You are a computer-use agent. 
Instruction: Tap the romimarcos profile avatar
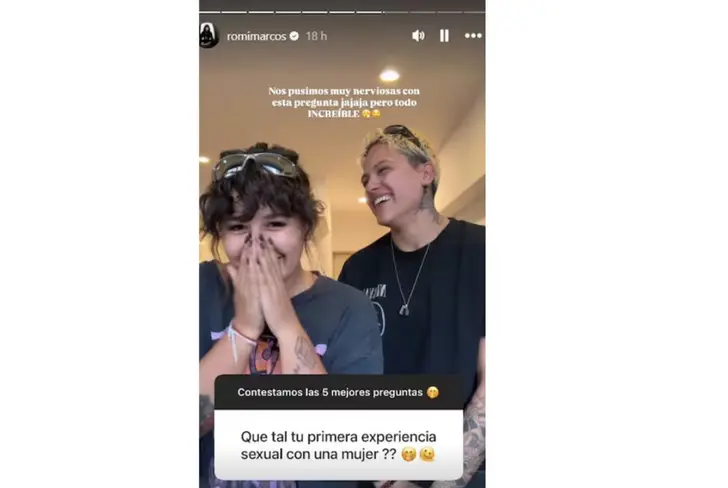pyautogui.click(x=209, y=35)
